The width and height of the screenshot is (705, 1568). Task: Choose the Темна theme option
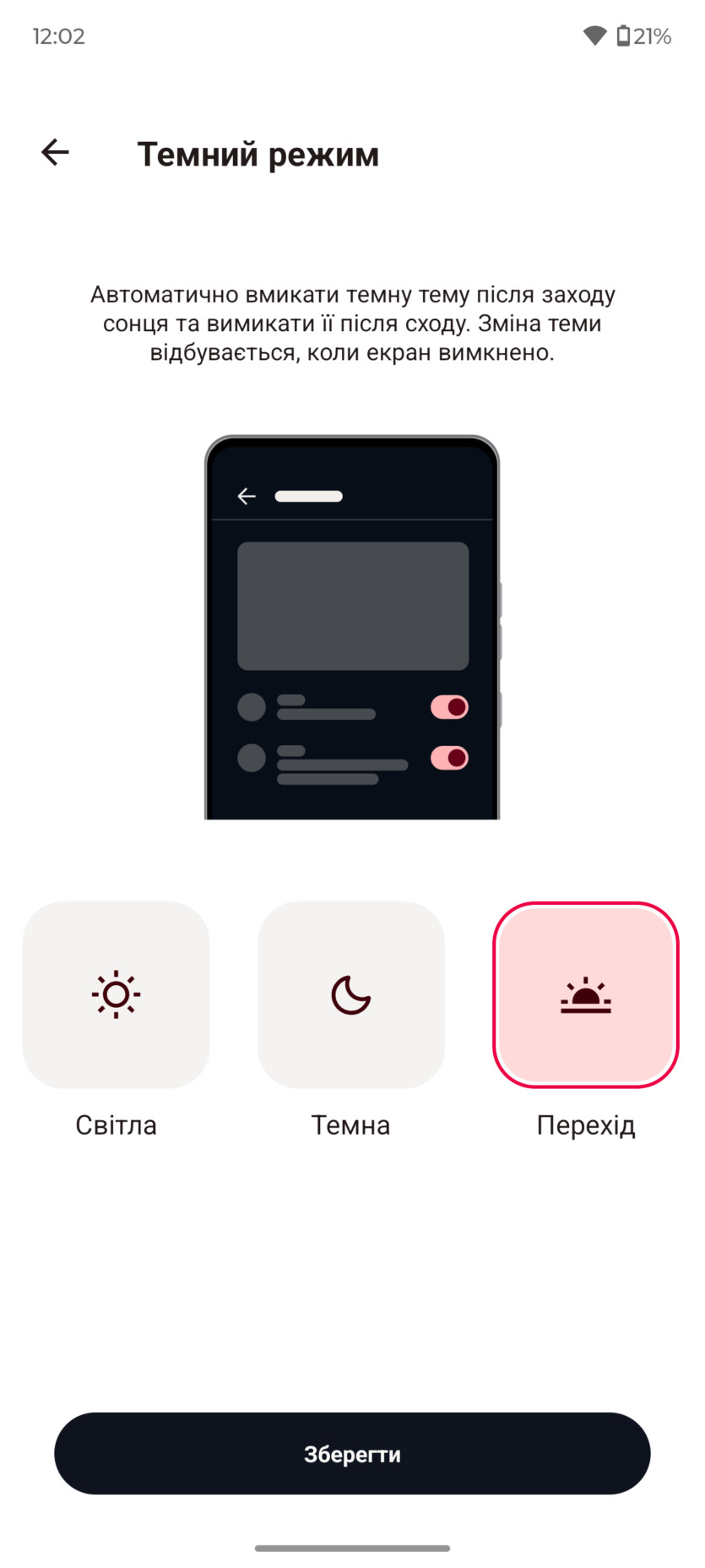click(350, 994)
